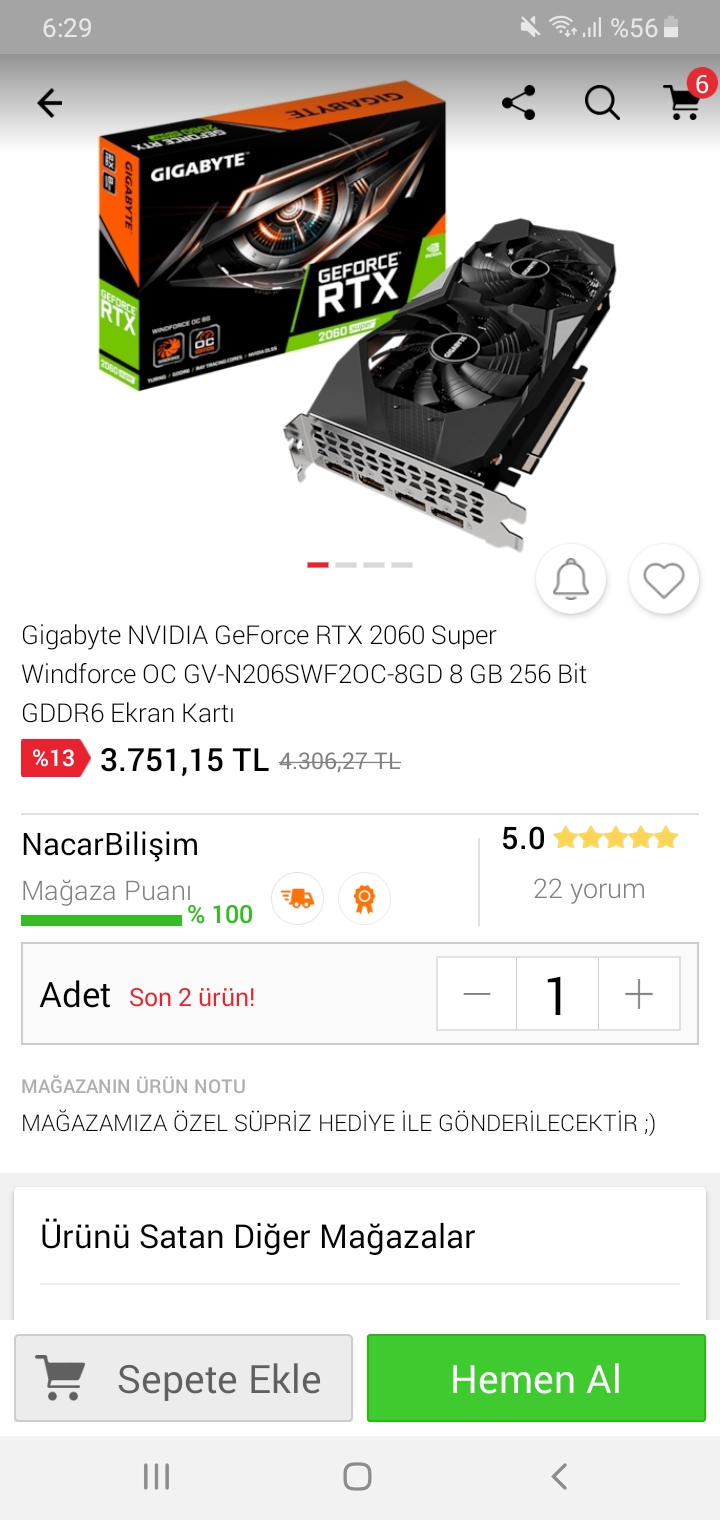
Task: Set a price alert with the bell
Action: click(x=571, y=579)
